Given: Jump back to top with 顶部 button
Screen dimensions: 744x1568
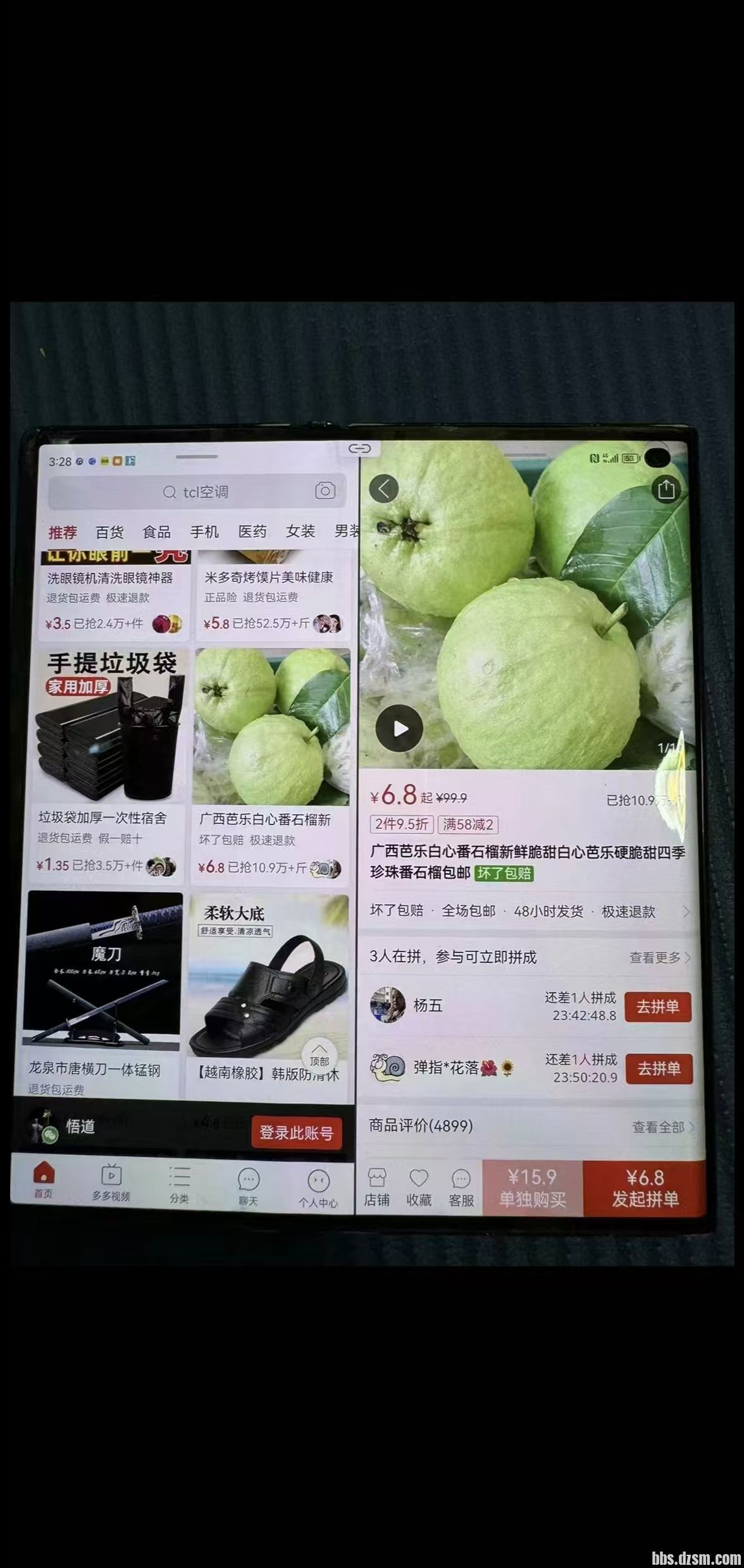Looking at the screenshot, I should coord(319,1055).
